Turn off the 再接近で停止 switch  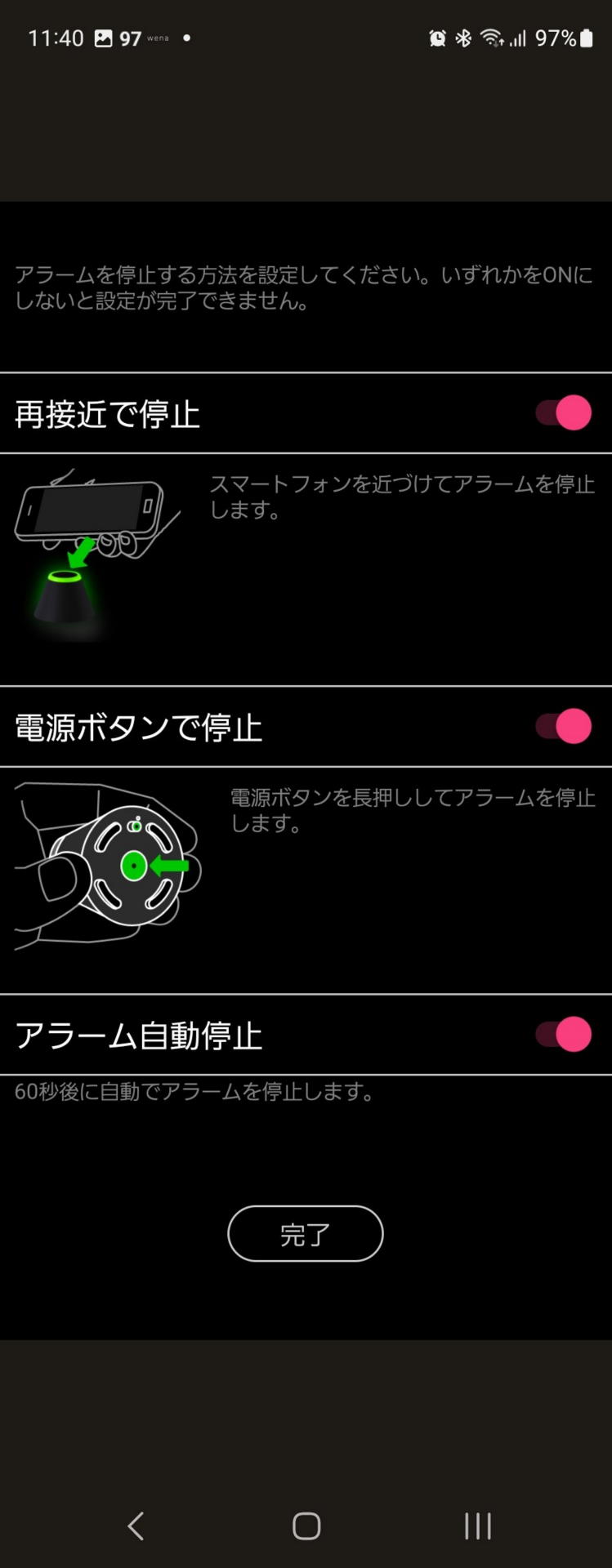point(563,413)
